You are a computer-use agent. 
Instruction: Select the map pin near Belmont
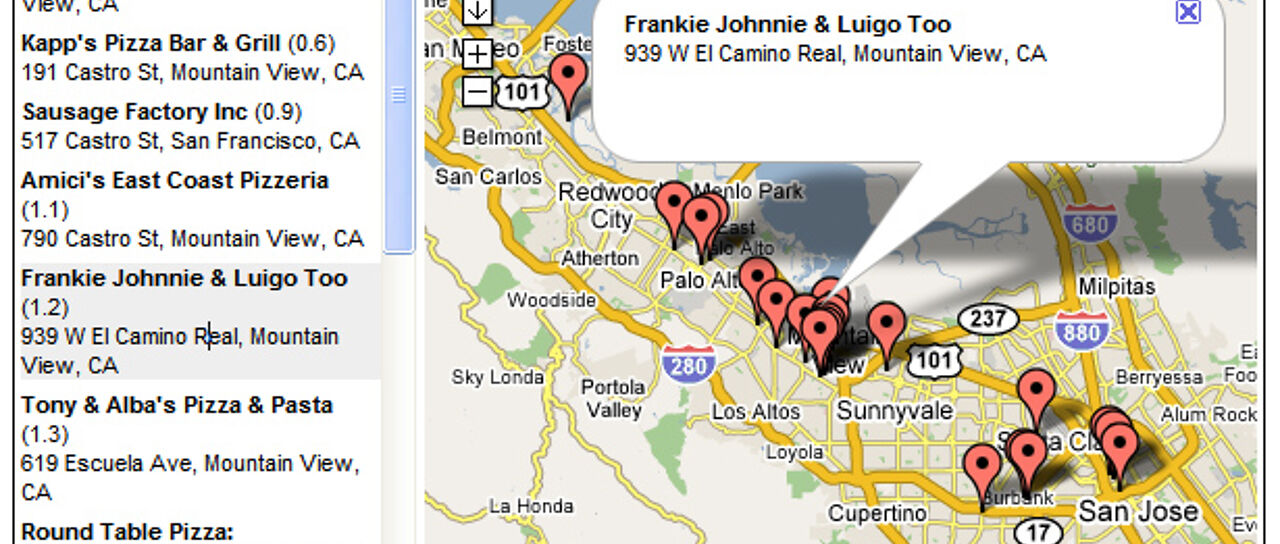pyautogui.click(x=569, y=79)
